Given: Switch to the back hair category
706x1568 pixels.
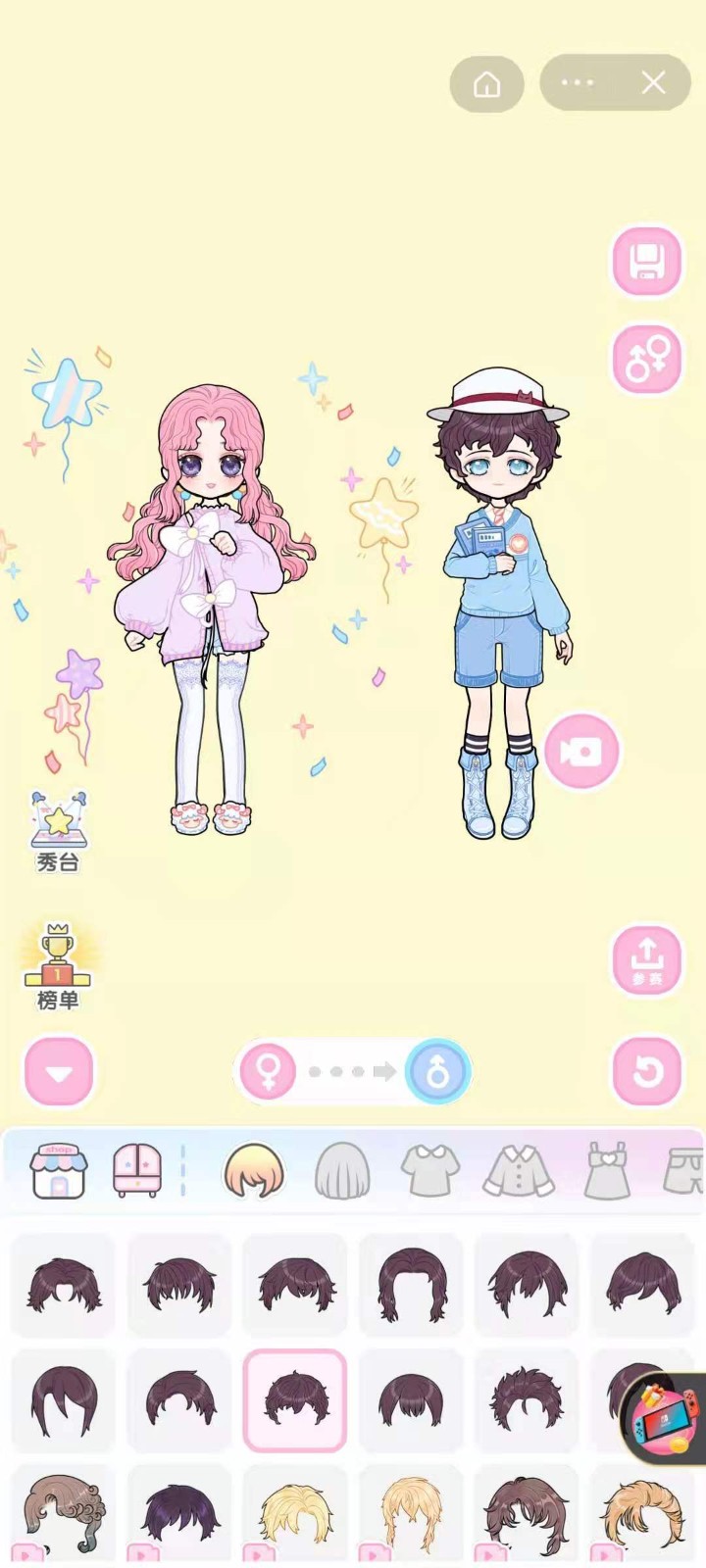Looking at the screenshot, I should point(343,1170).
